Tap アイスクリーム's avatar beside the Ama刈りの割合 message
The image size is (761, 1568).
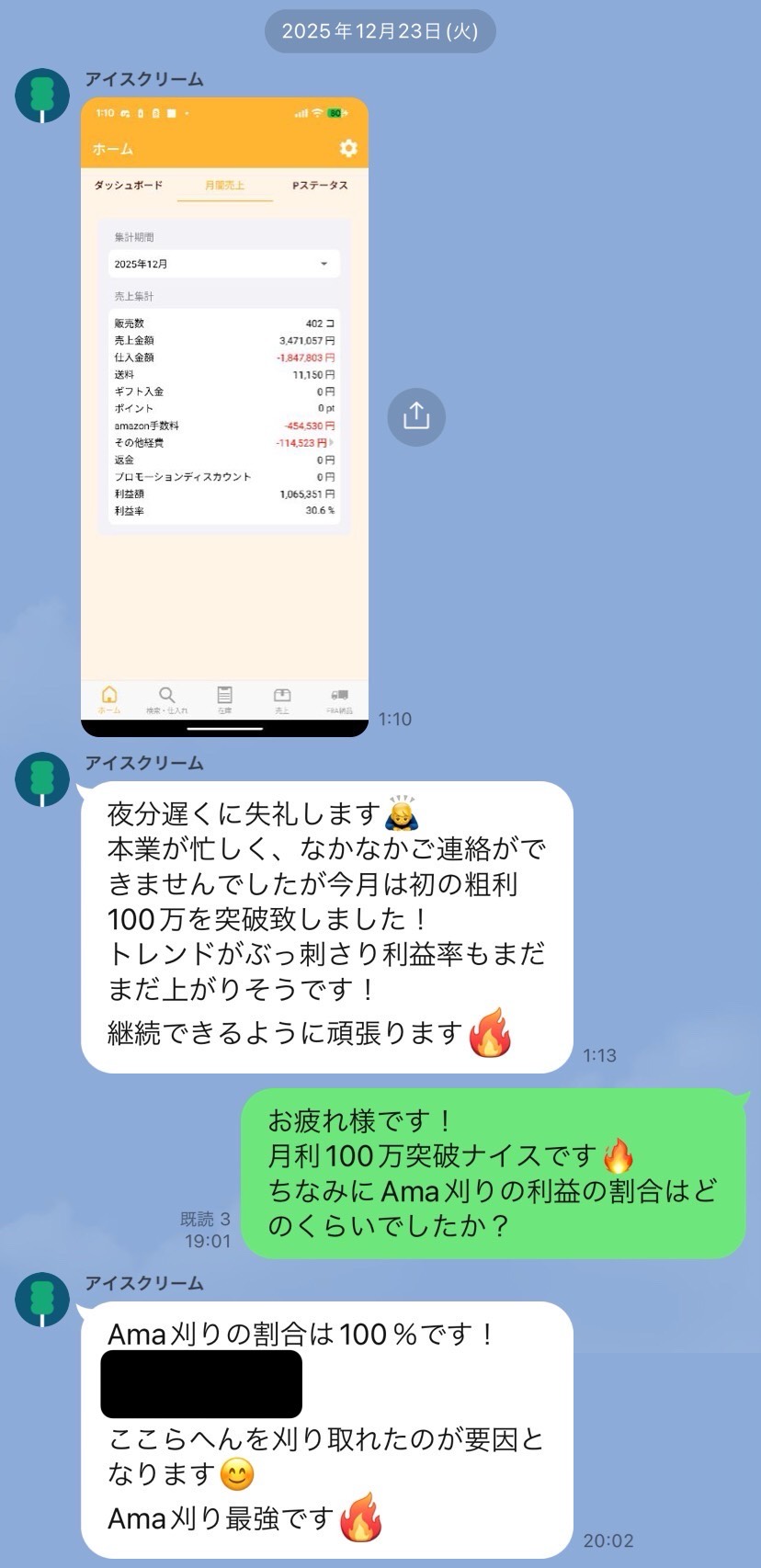point(42,1299)
